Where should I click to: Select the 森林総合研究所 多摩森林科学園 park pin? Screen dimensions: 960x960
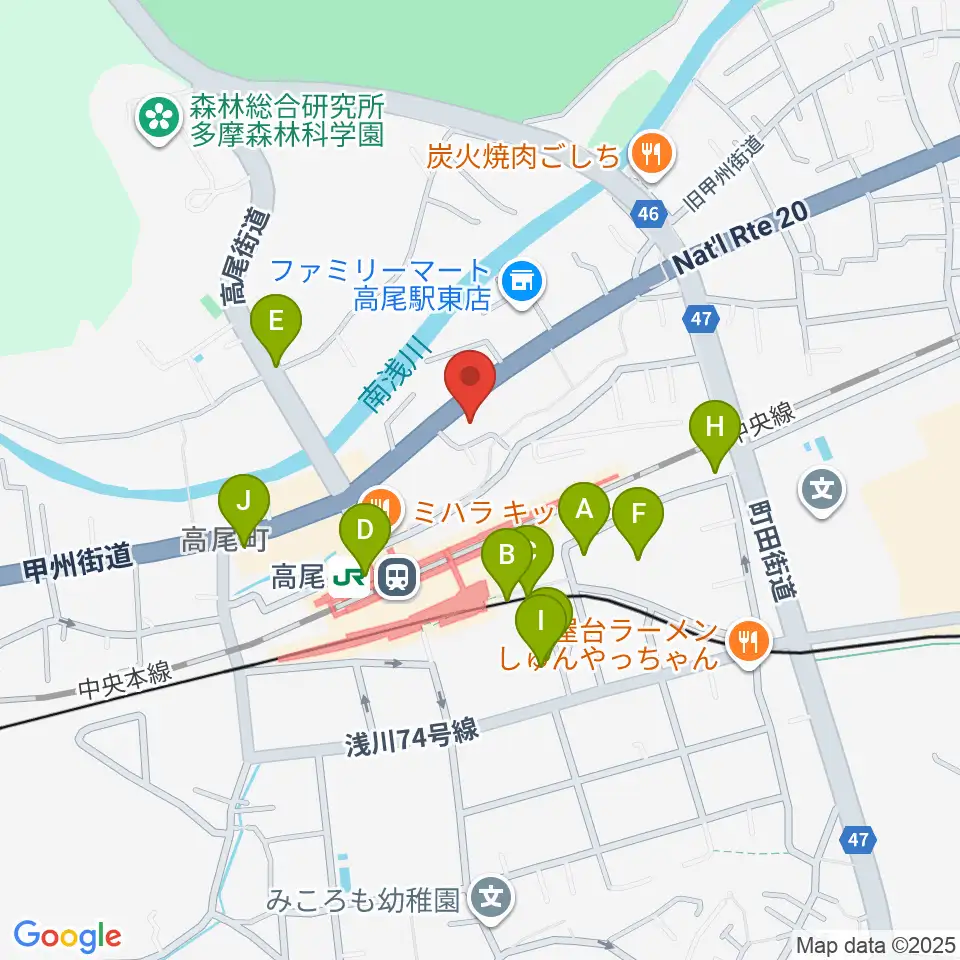(x=159, y=118)
